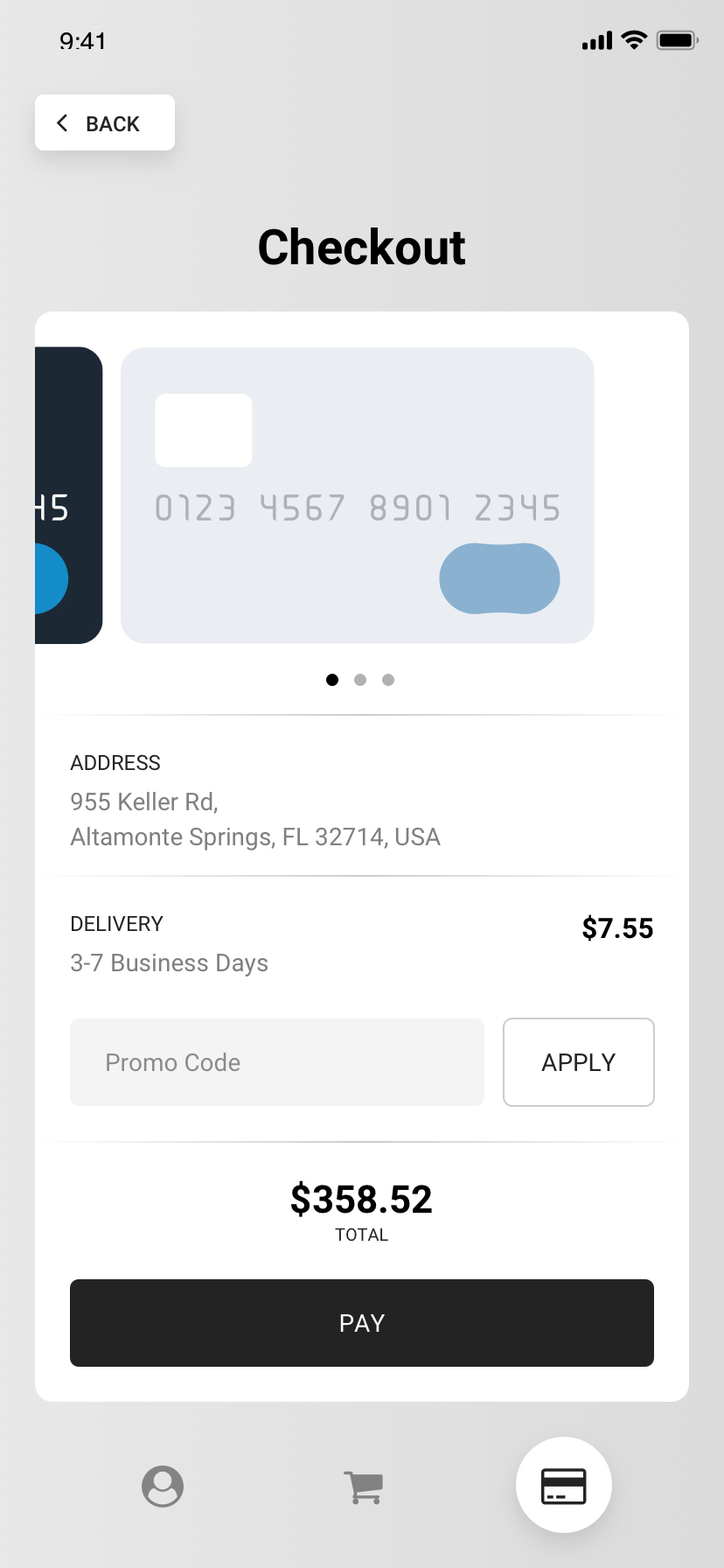
Task: Jump to the second card page dot
Action: [x=360, y=680]
